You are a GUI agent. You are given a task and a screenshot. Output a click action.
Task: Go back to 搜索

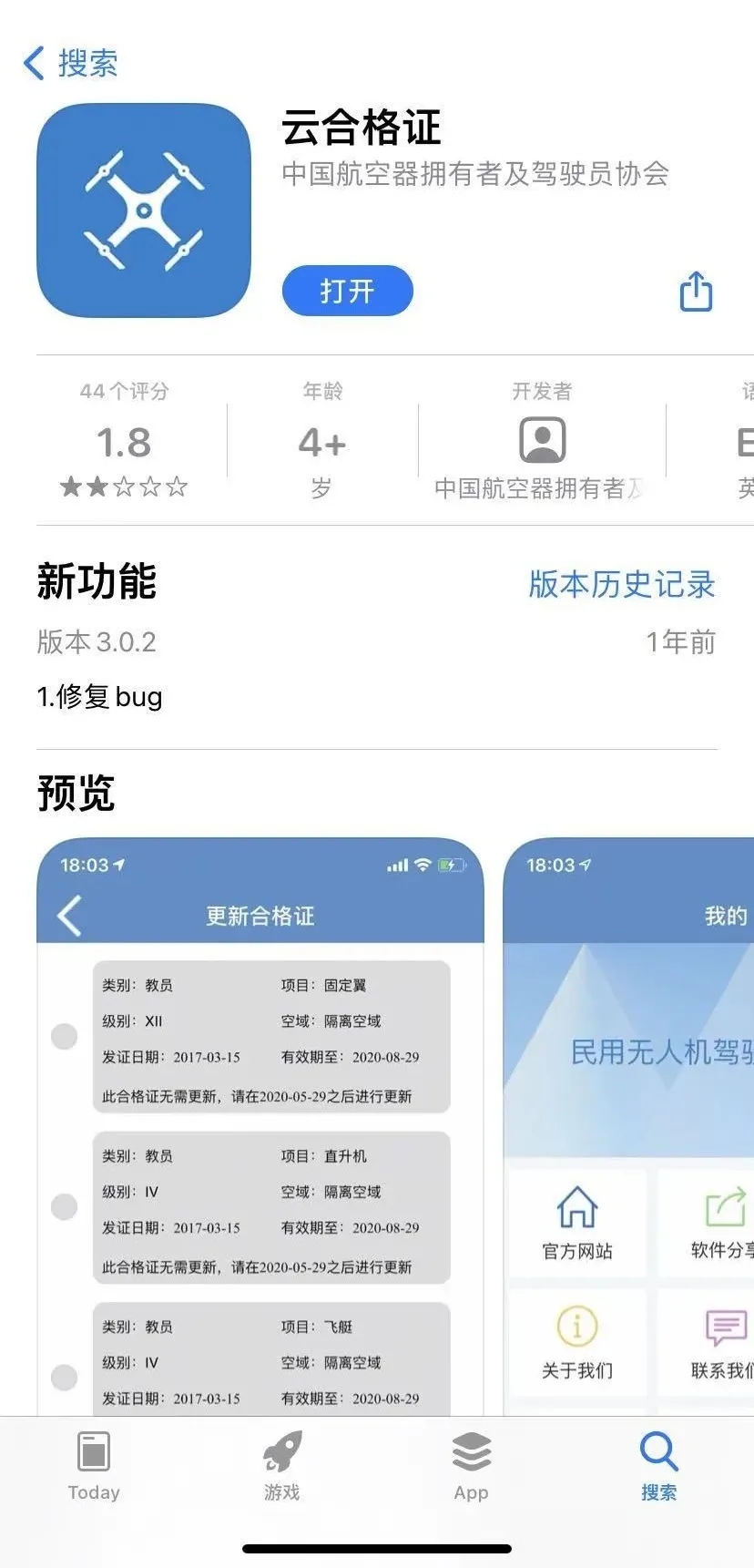click(71, 63)
